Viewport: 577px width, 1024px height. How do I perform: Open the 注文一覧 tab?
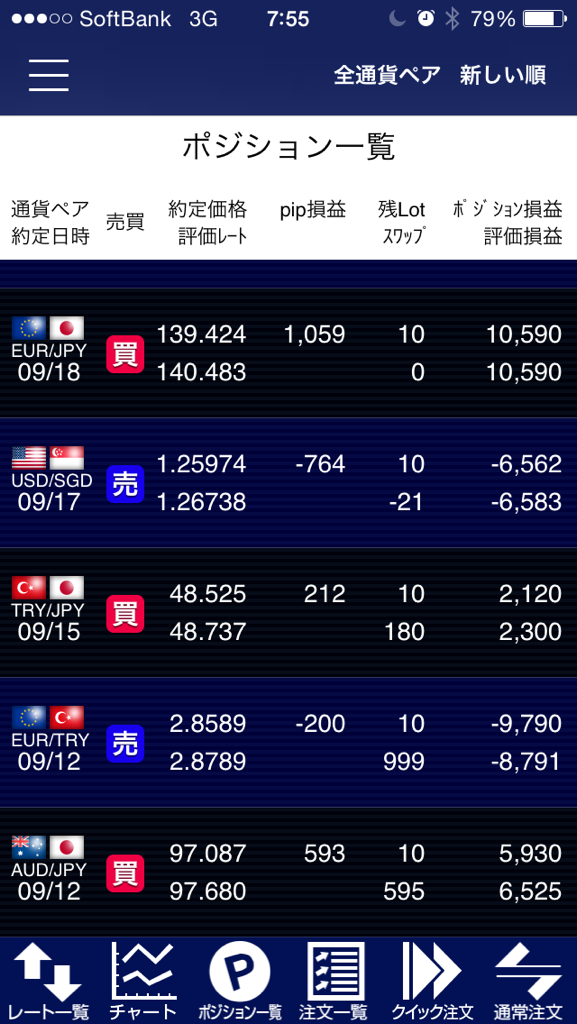point(335,982)
